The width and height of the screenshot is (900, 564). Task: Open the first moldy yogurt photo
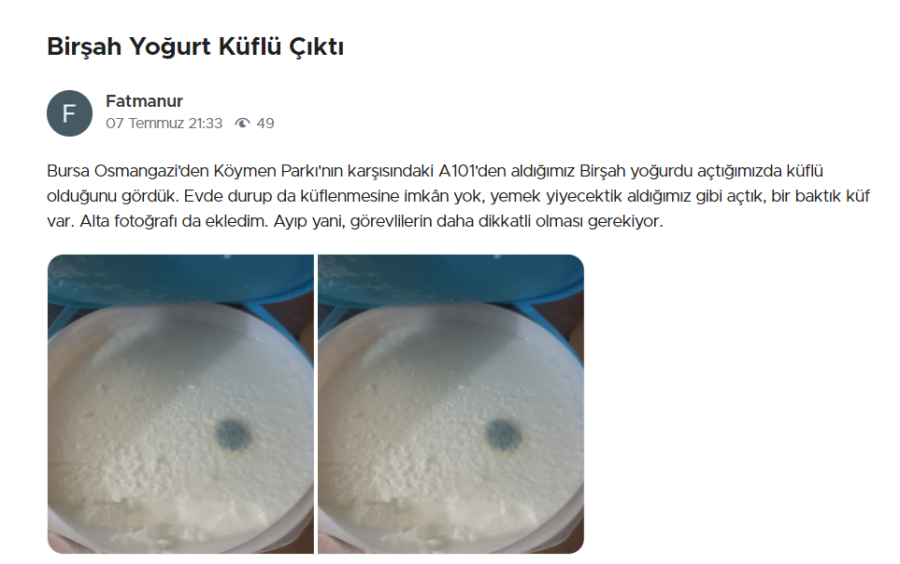pos(180,403)
